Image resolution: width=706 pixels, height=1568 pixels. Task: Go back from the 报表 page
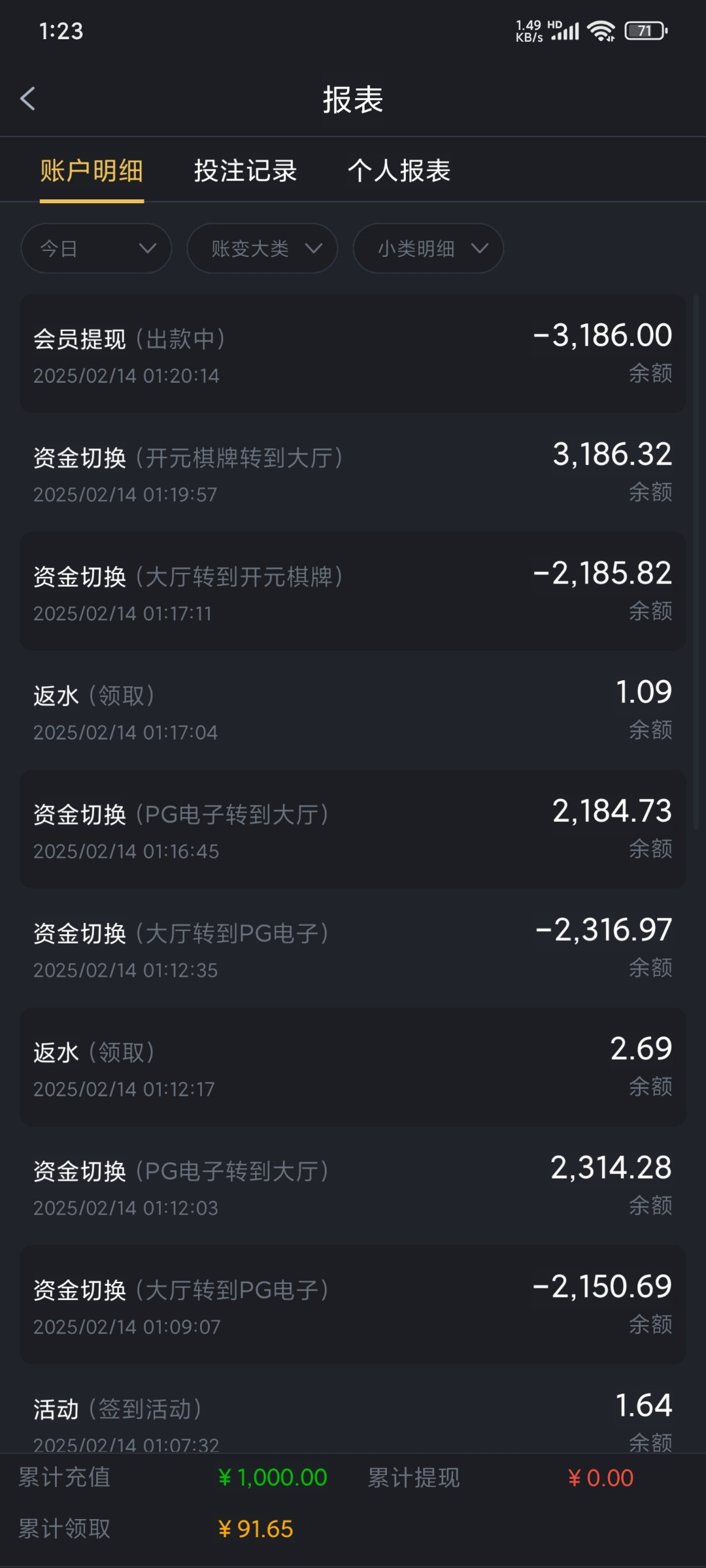tap(28, 99)
